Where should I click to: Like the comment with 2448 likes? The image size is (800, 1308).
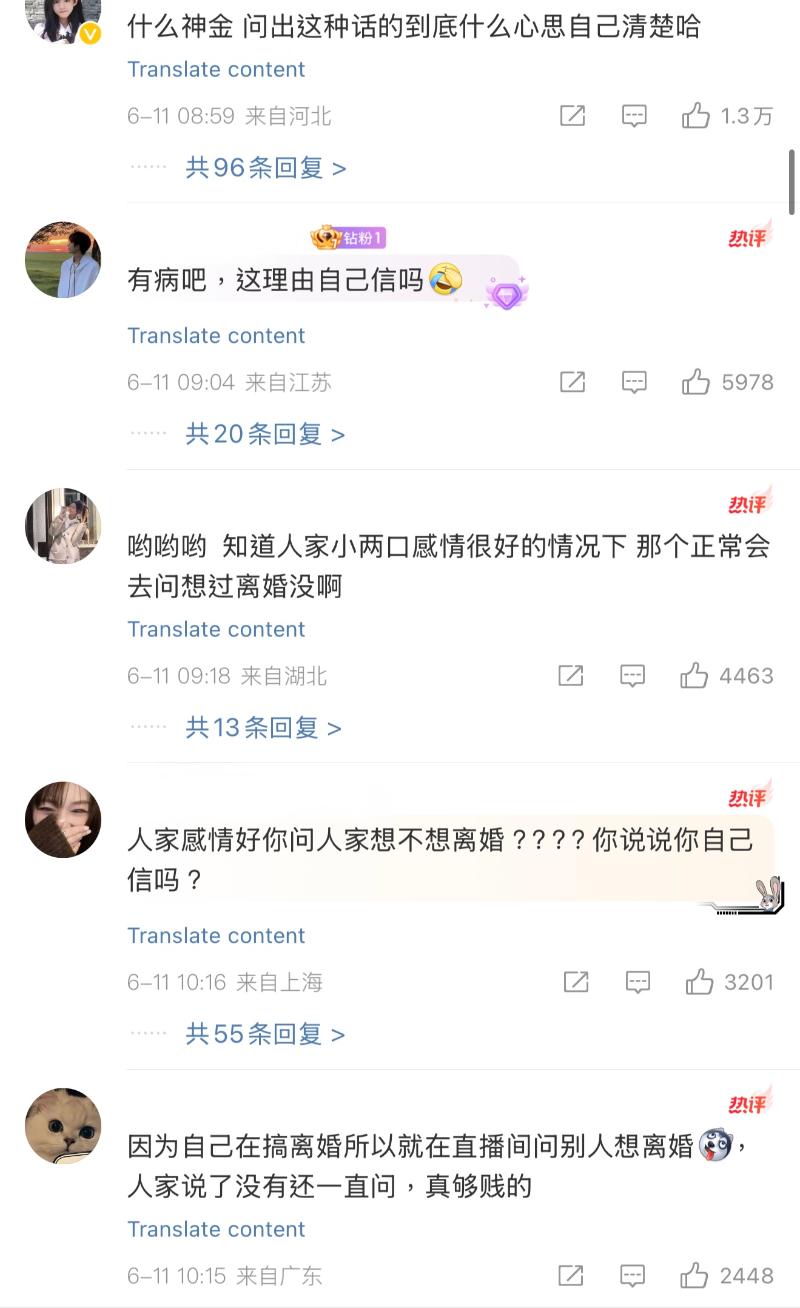pyautogui.click(x=694, y=1276)
